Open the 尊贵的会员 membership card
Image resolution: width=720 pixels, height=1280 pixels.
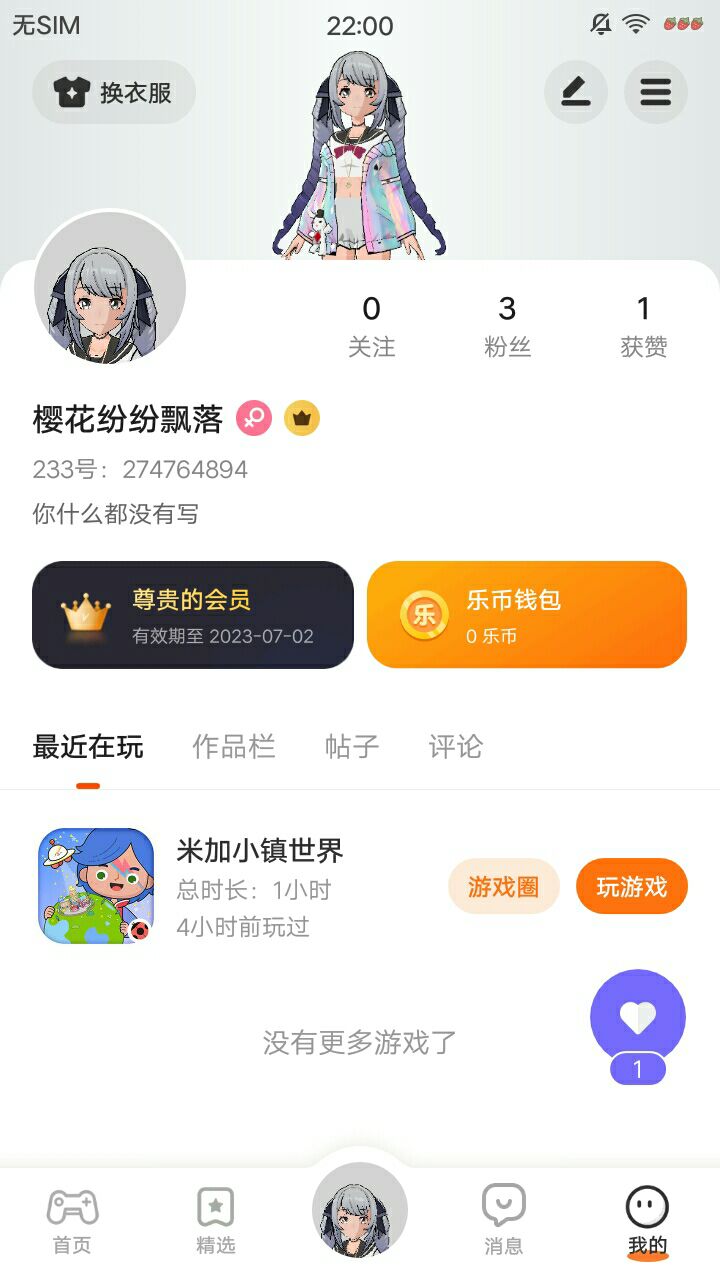(193, 615)
